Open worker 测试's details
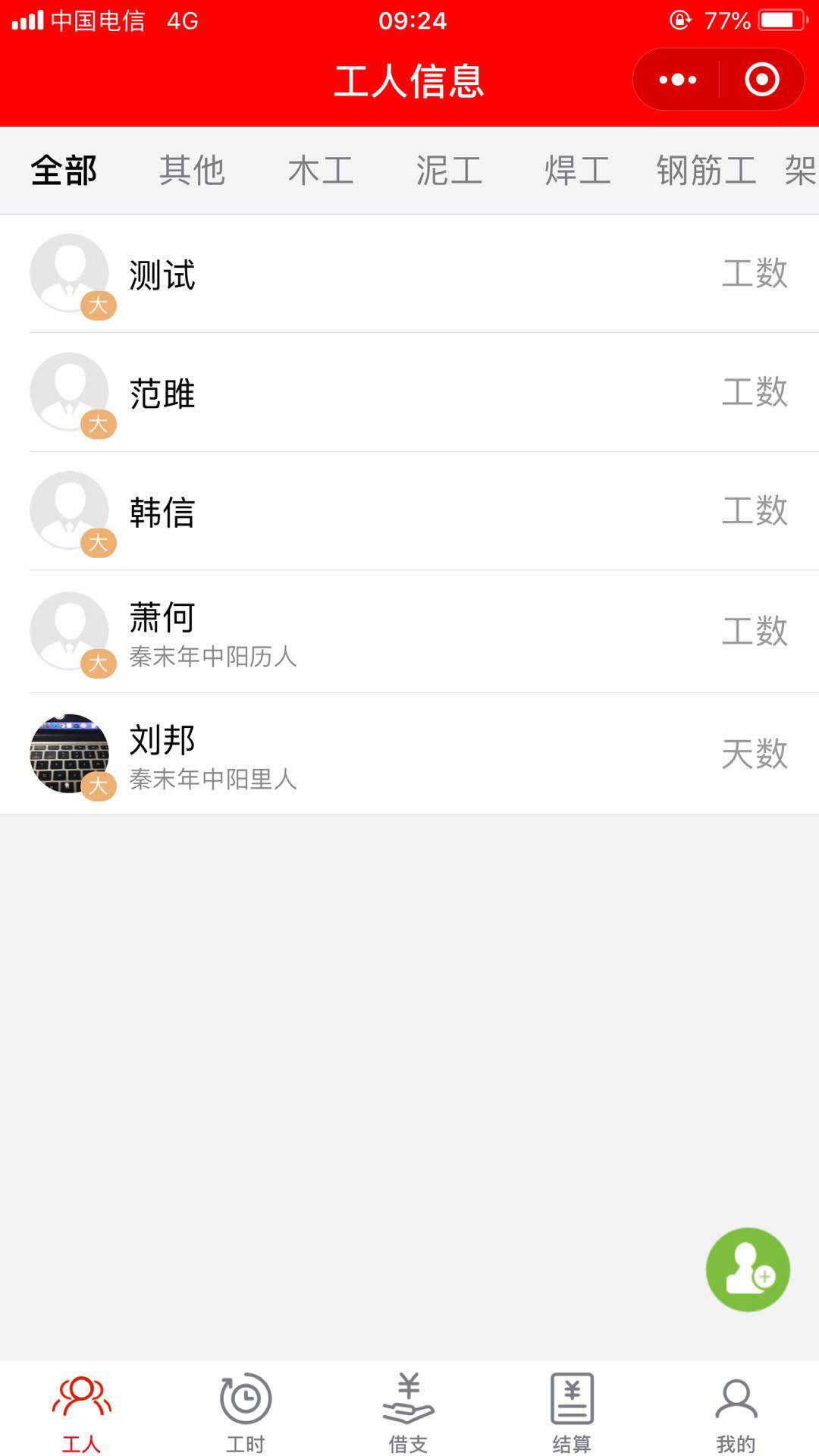The height and width of the screenshot is (1456, 819). (409, 274)
